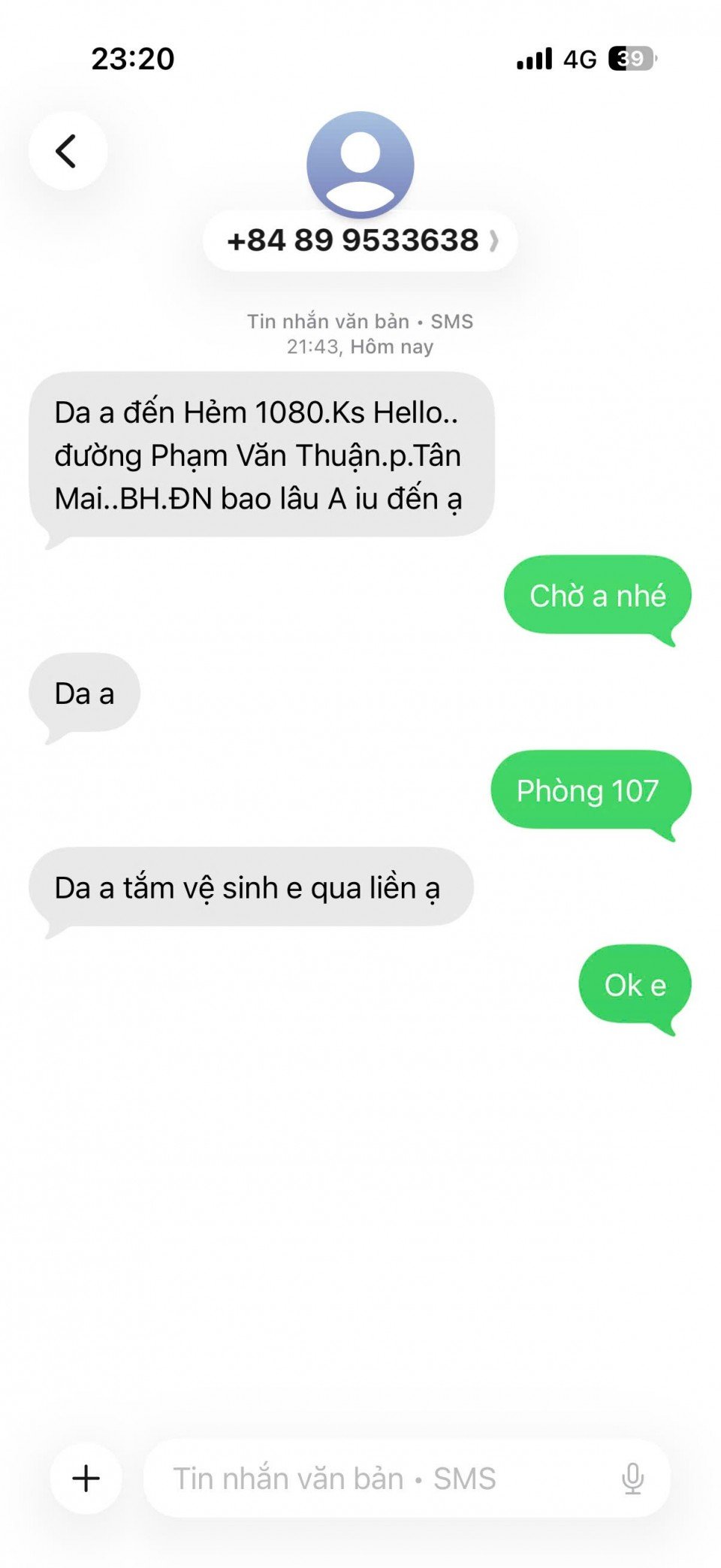This screenshot has width=721, height=1568.
Task: Go back to the messages list
Action: [68, 151]
